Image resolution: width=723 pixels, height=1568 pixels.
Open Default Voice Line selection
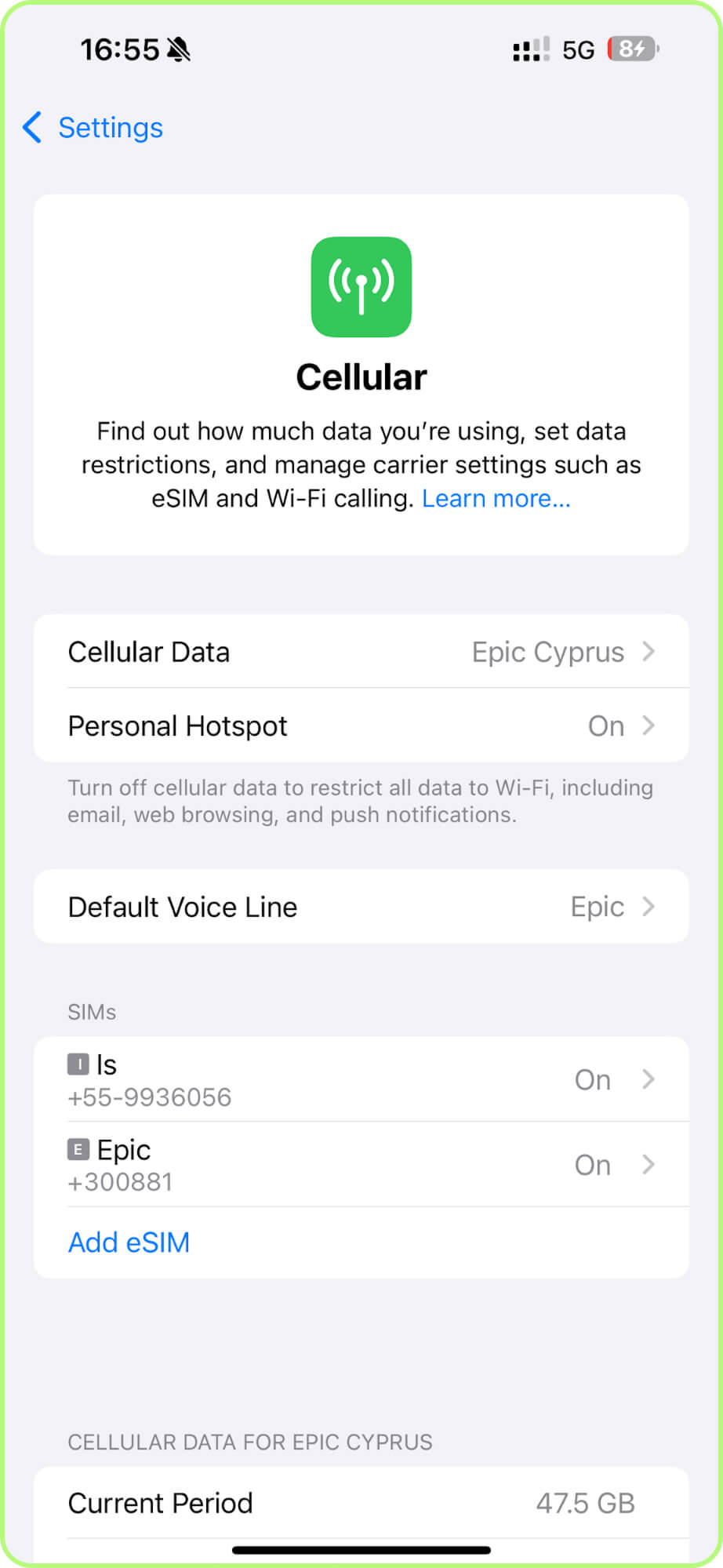tap(361, 907)
